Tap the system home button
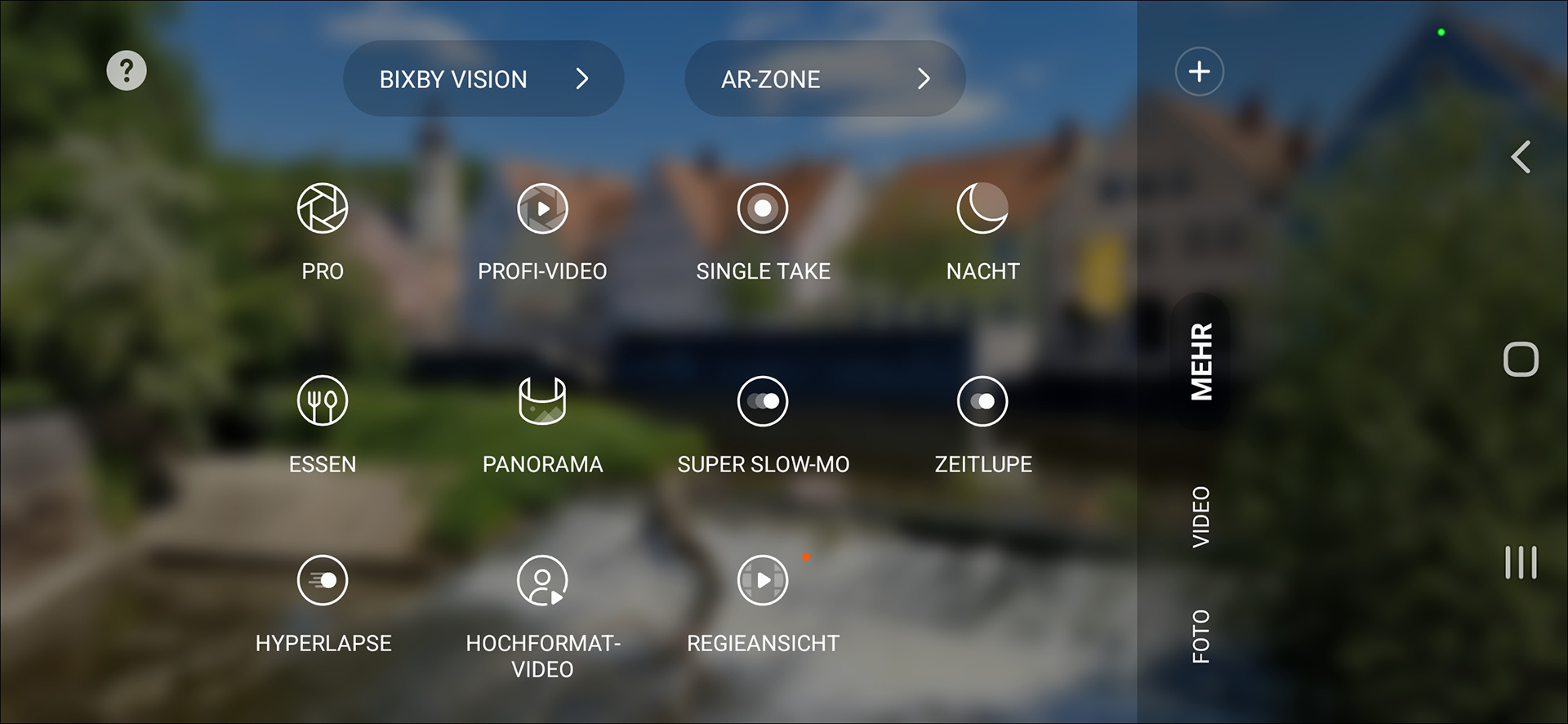The width and height of the screenshot is (1568, 724). pos(1521,360)
